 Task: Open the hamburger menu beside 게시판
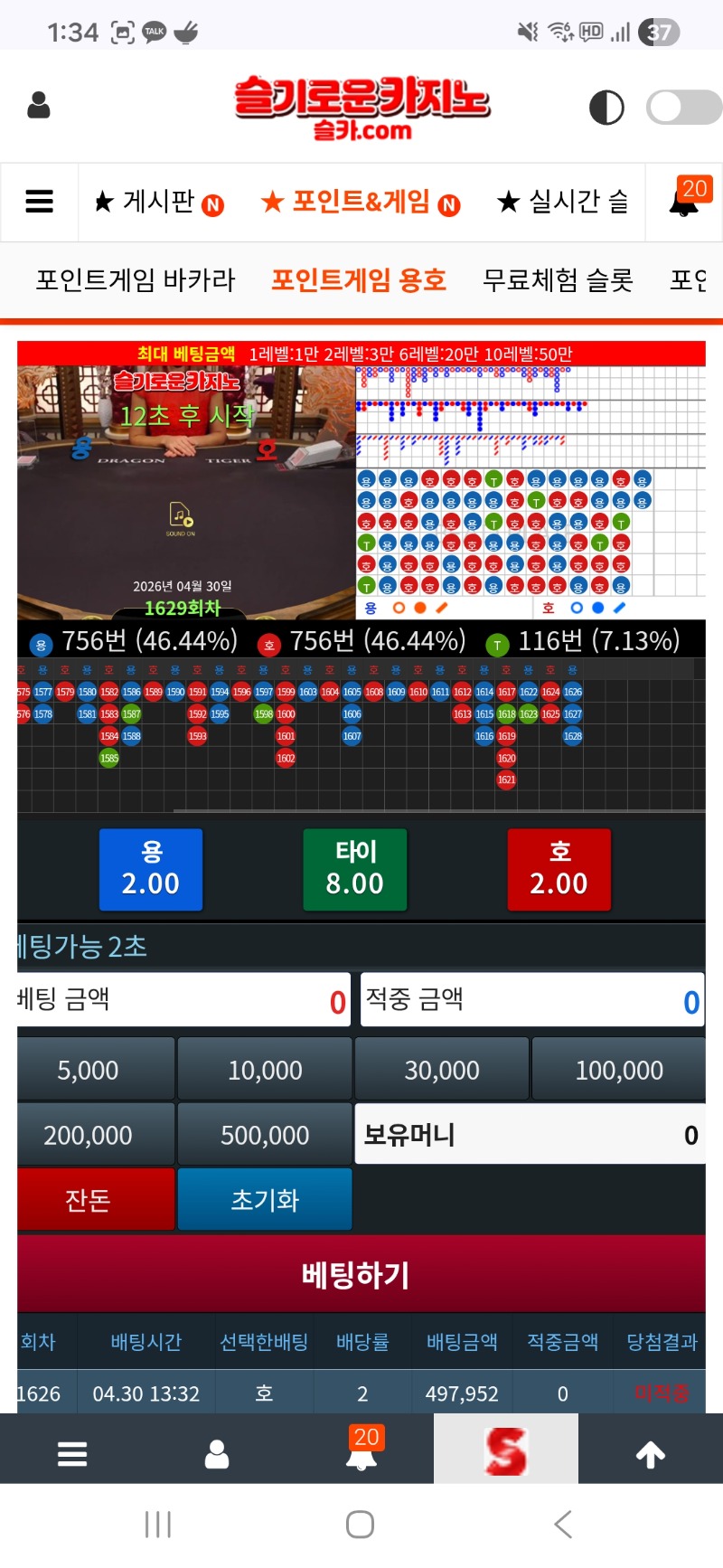point(39,201)
